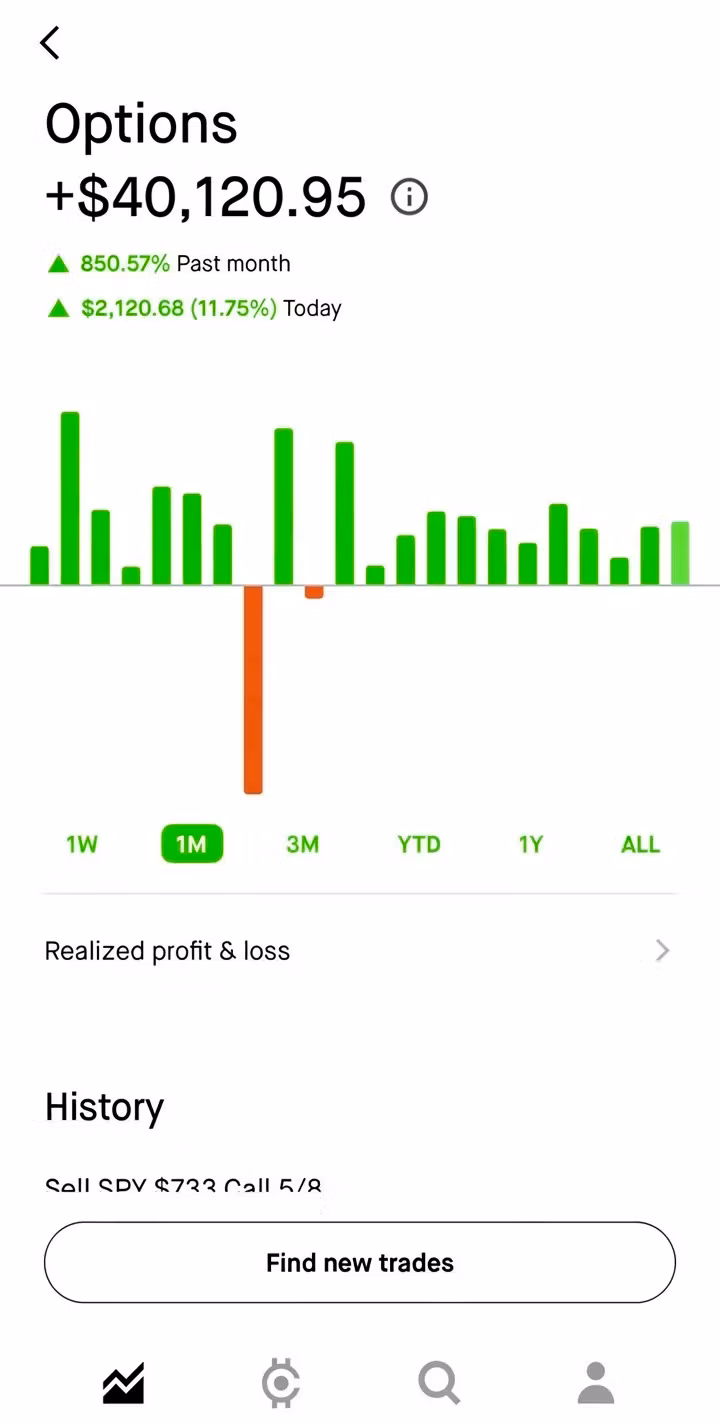This screenshot has height=1424, width=720.
Task: Tap the Find new trades button
Action: click(360, 1262)
